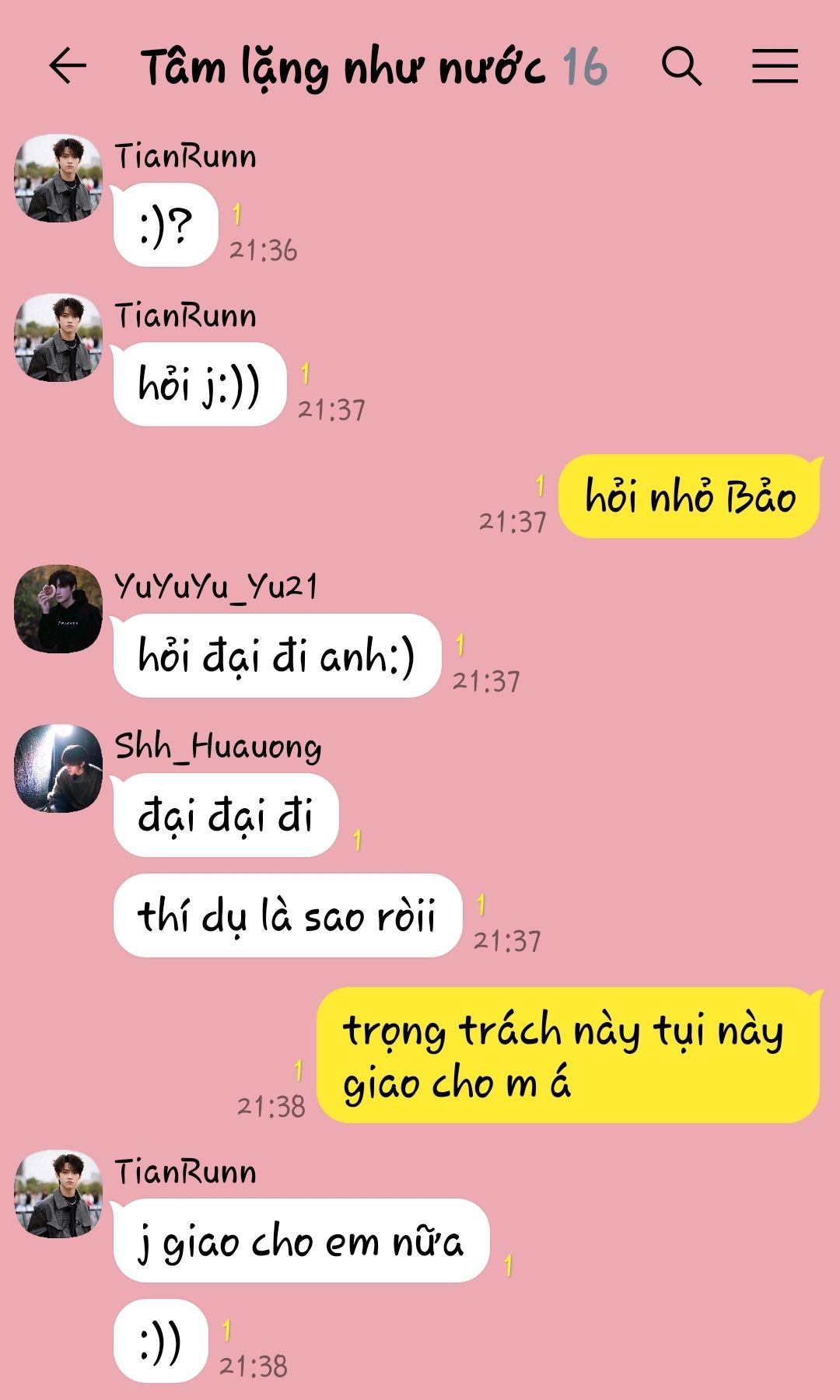View Shh_Huauong's profile avatar
840x1400 pixels.
(58, 768)
